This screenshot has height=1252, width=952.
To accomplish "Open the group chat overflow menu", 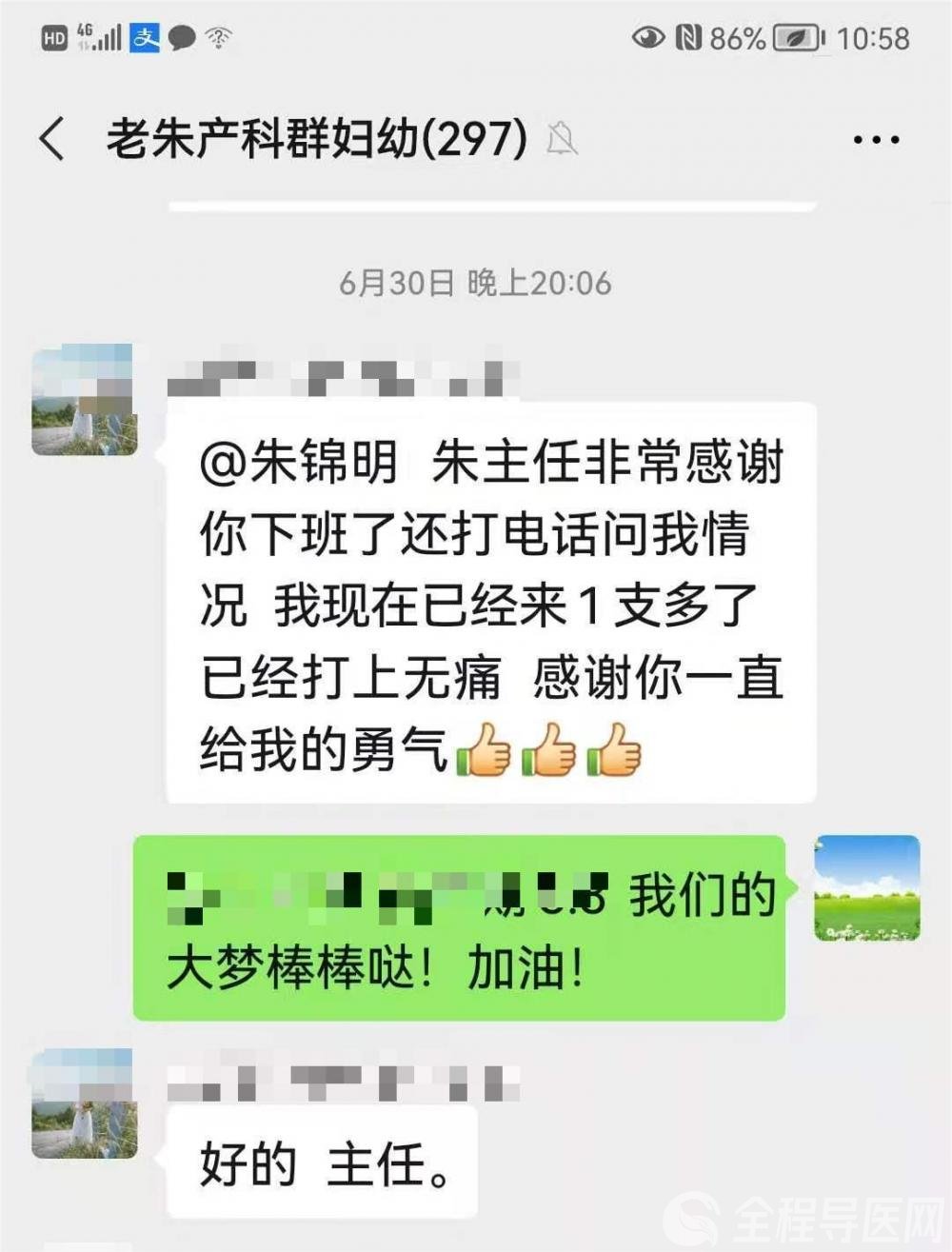I will (876, 140).
